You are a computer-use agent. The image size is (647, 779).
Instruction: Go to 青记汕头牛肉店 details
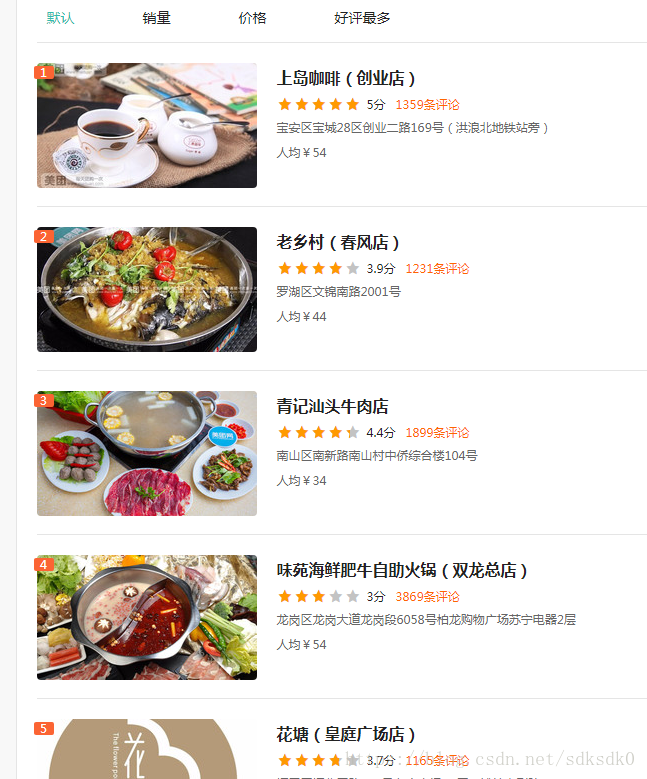point(332,407)
